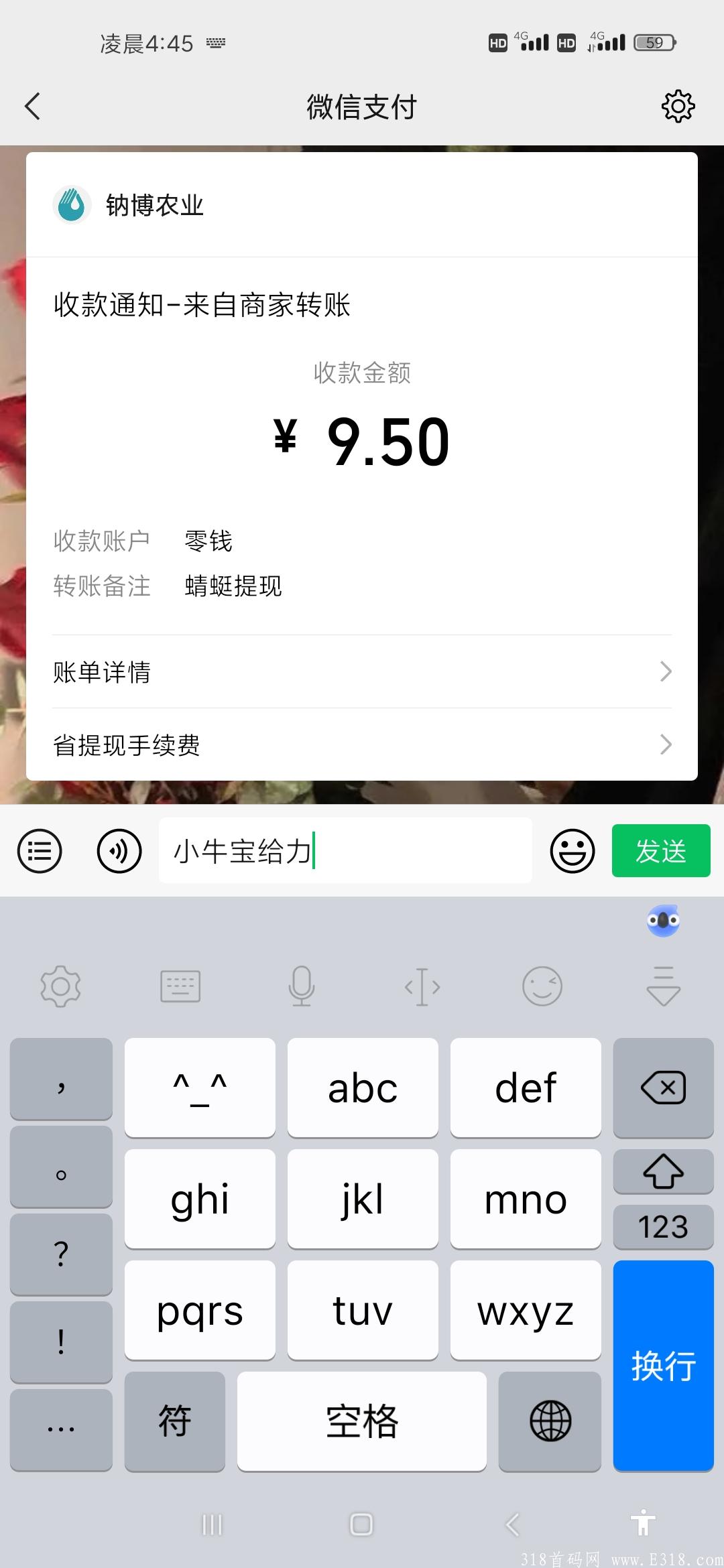Switch keyboard to 123 number mode
Image resolution: width=724 pixels, height=1568 pixels.
point(663,1226)
